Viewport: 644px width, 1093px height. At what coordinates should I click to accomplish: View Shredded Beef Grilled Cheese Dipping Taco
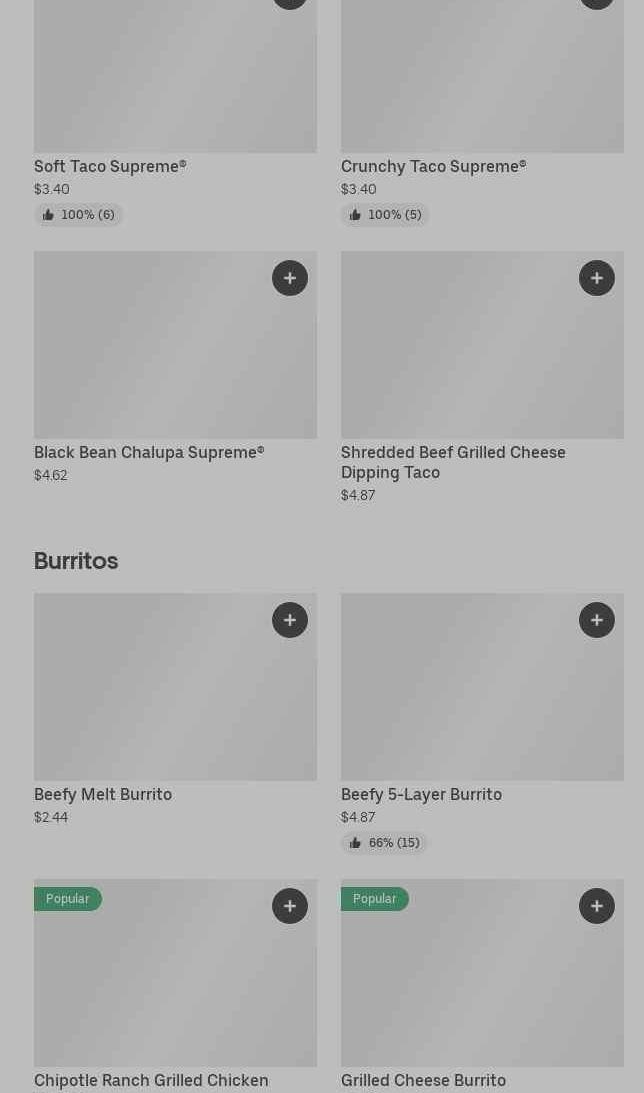[x=482, y=378]
